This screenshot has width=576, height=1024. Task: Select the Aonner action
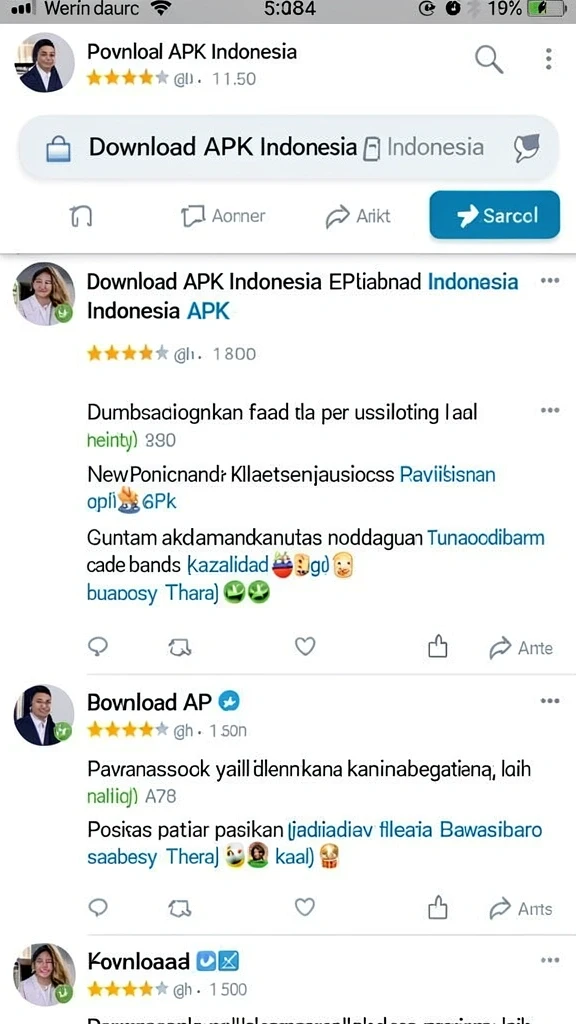[x=223, y=216]
